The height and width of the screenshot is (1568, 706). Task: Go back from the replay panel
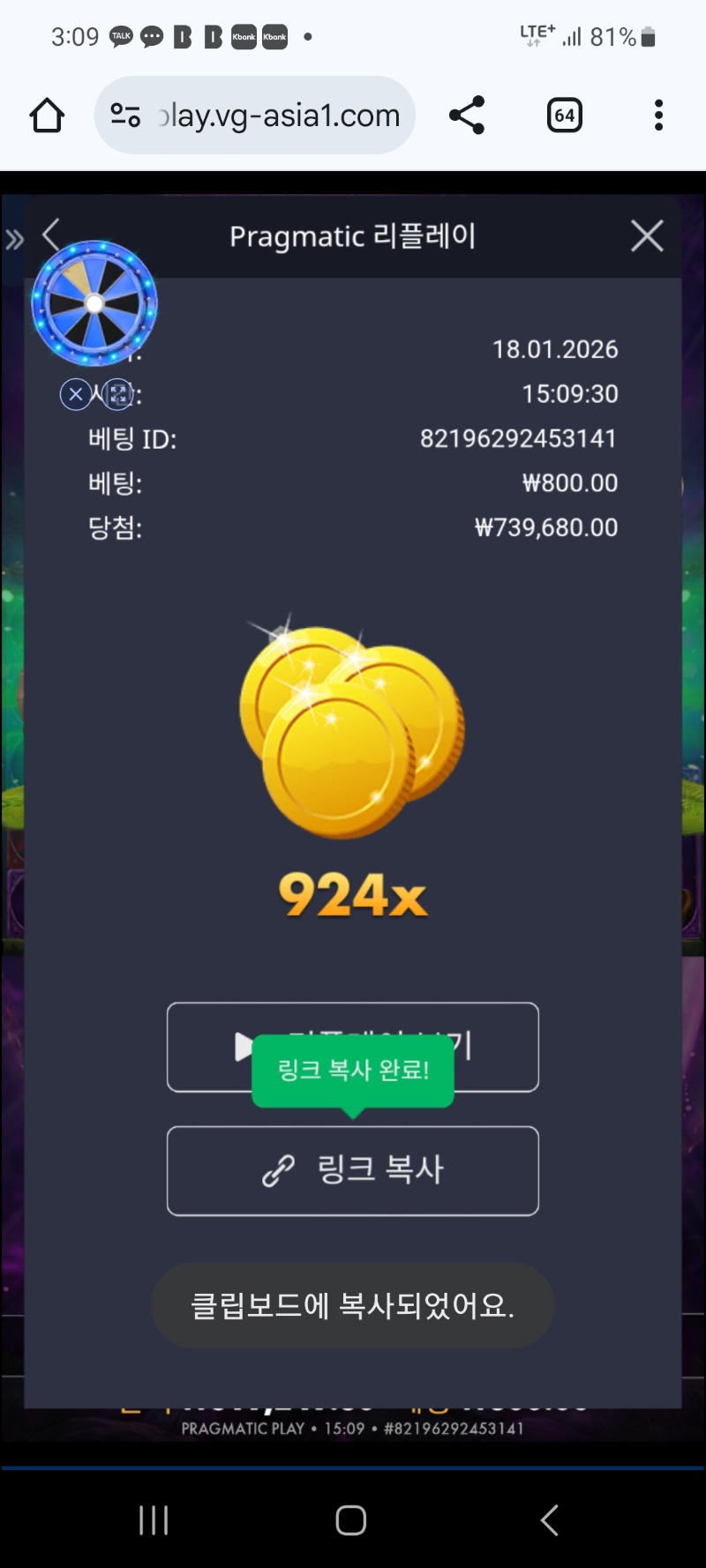point(51,234)
